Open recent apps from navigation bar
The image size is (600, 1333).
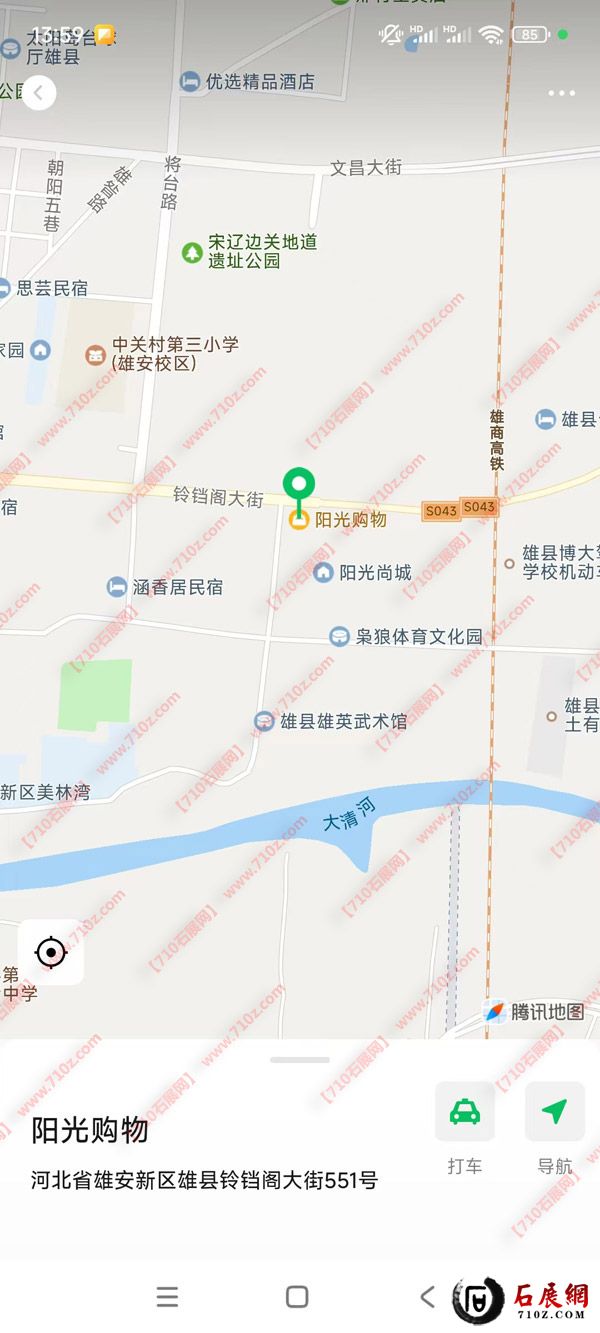[x=167, y=1297]
